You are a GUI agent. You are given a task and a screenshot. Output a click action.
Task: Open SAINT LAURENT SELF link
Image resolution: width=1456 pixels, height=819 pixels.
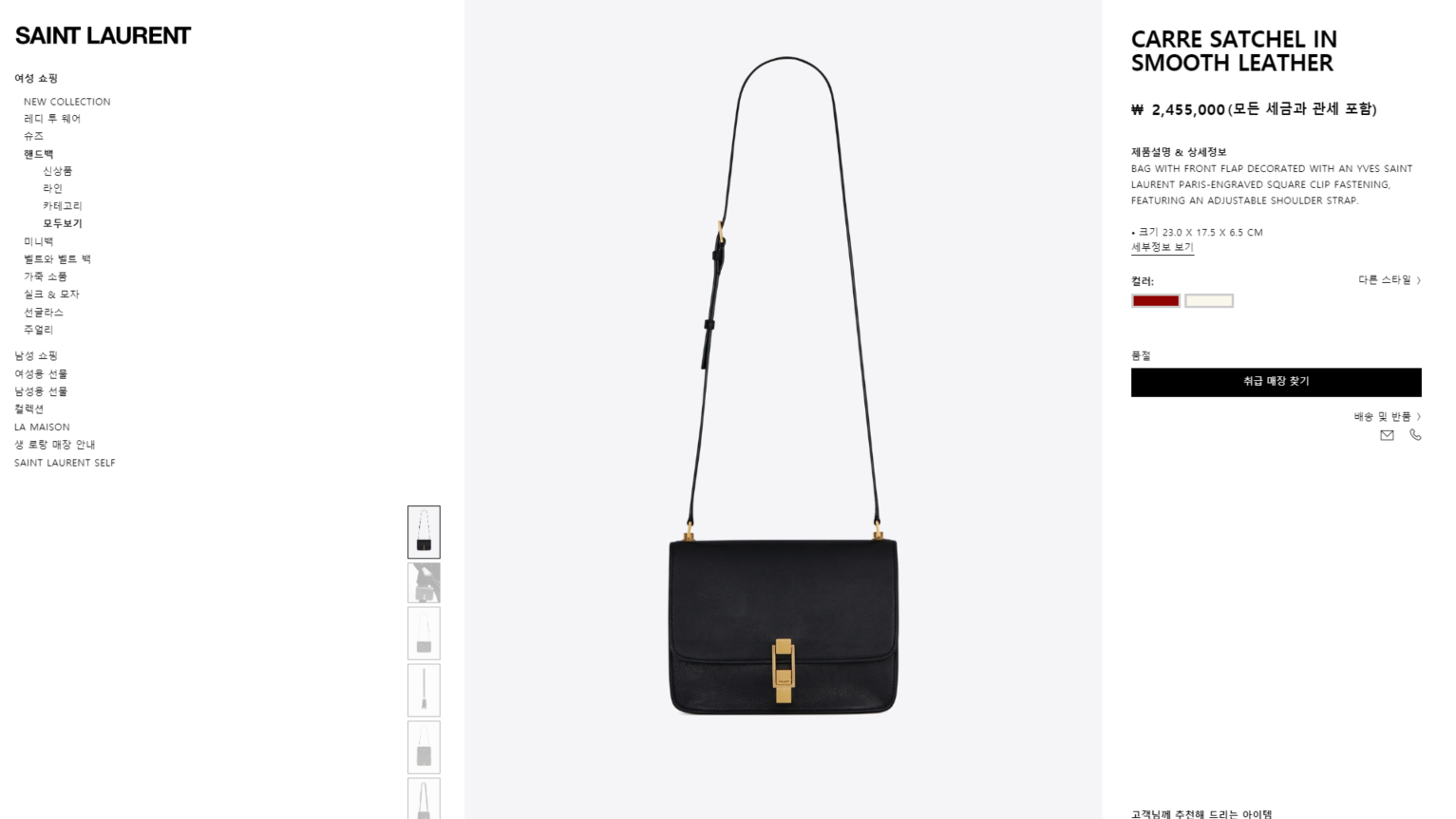[65, 463]
